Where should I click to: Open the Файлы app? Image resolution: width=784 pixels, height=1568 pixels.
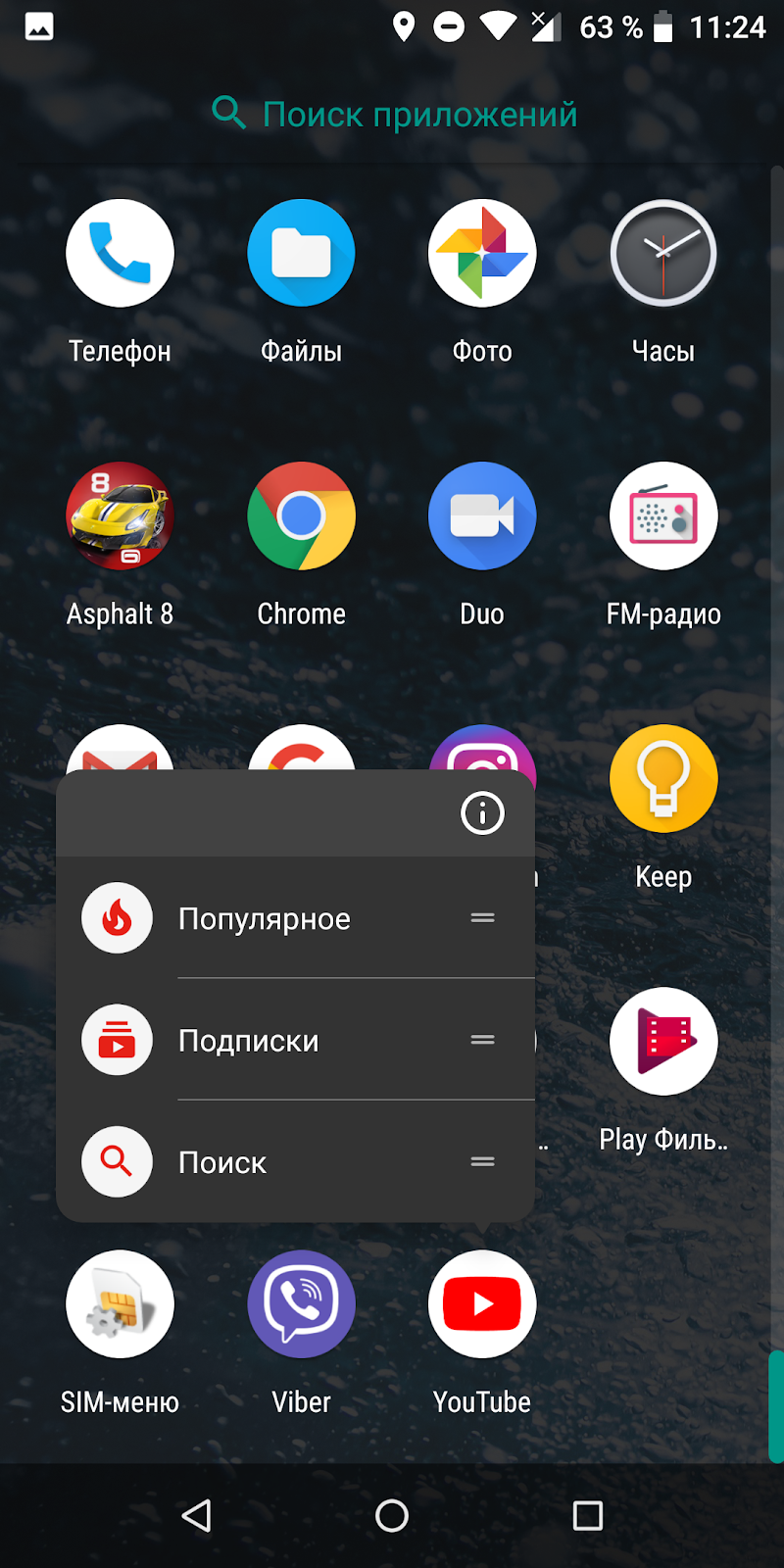301,254
